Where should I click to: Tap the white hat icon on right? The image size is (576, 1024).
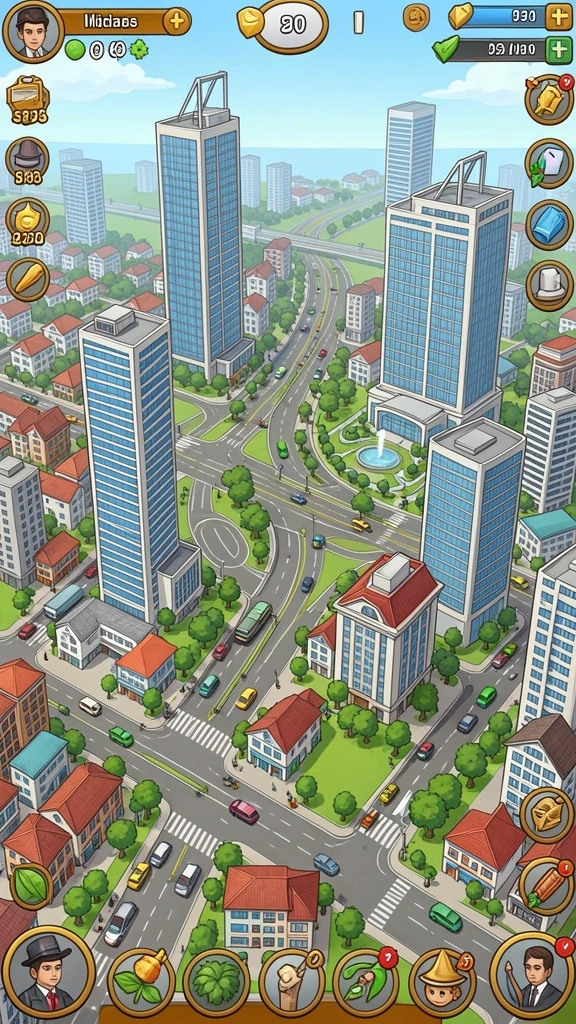coord(549,285)
